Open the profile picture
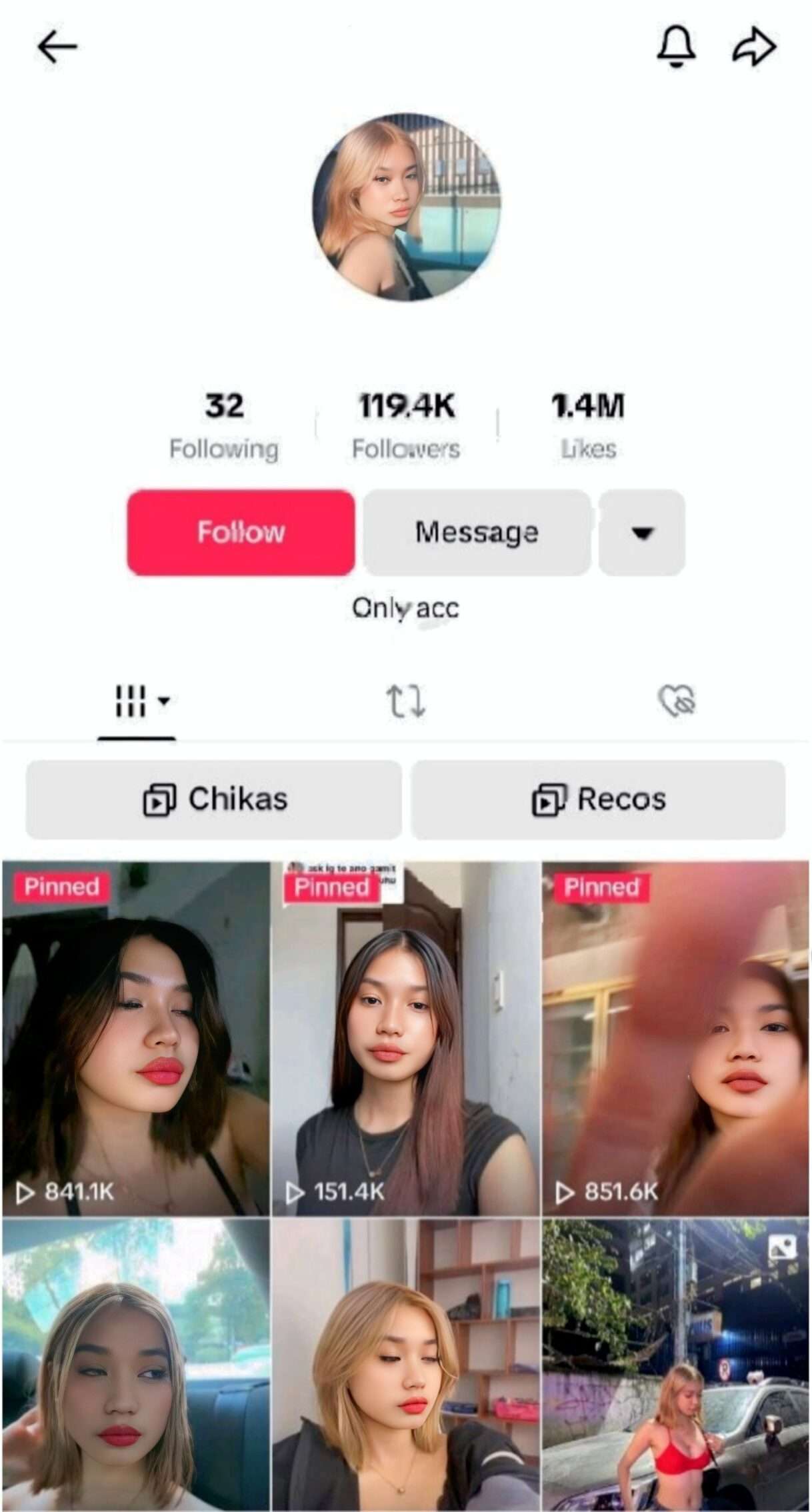This screenshot has height=1512, width=812. point(406,207)
